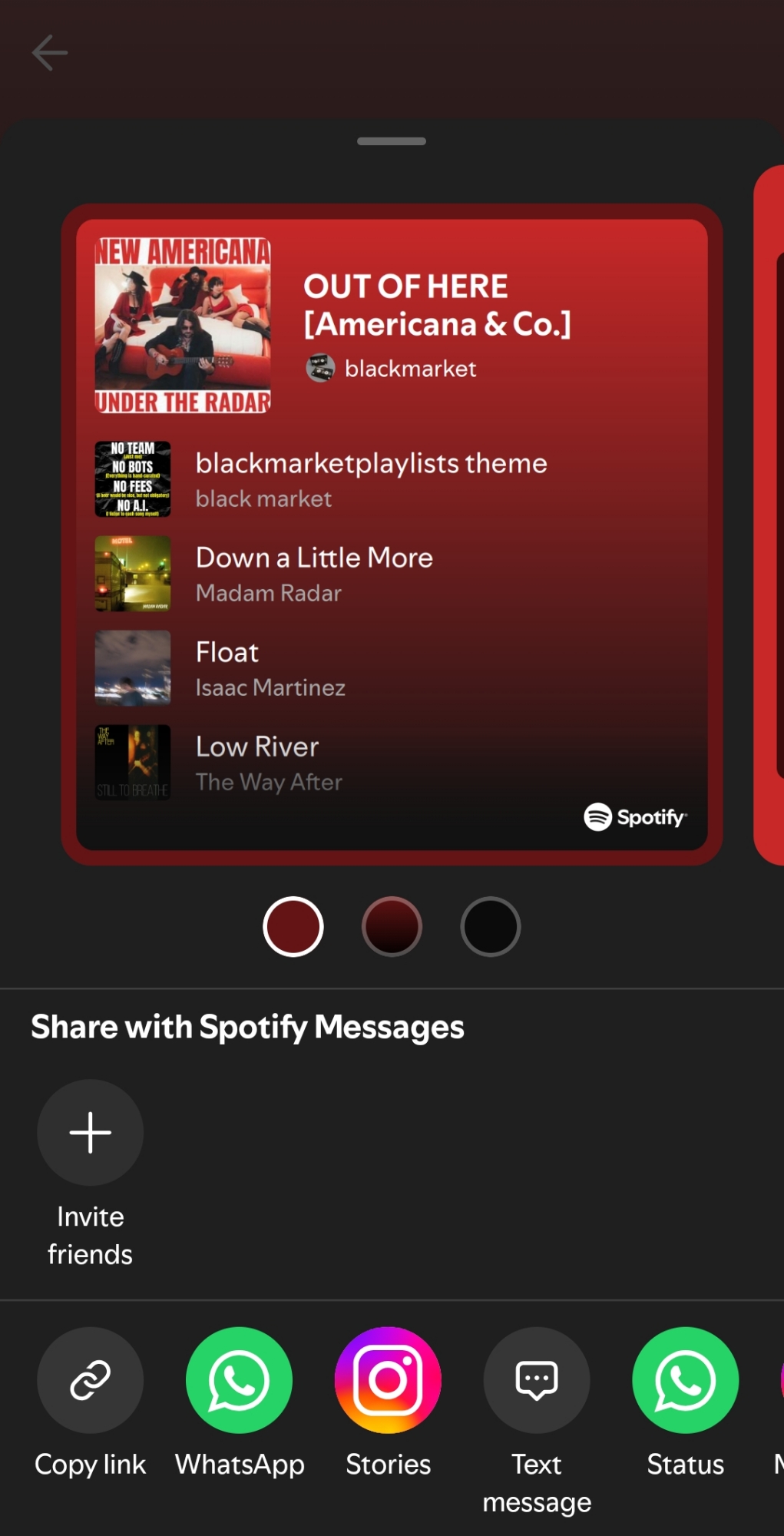Choose the red gradient background swatch
The height and width of the screenshot is (1536, 784).
click(392, 926)
